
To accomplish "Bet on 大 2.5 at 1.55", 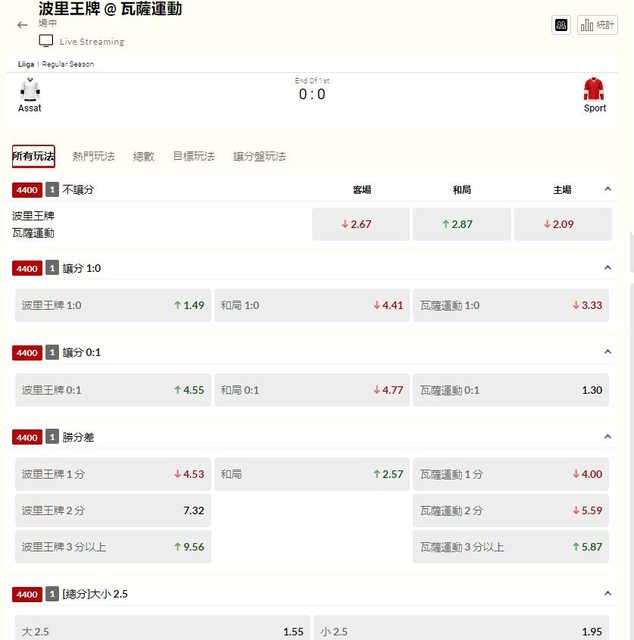I will (163, 631).
